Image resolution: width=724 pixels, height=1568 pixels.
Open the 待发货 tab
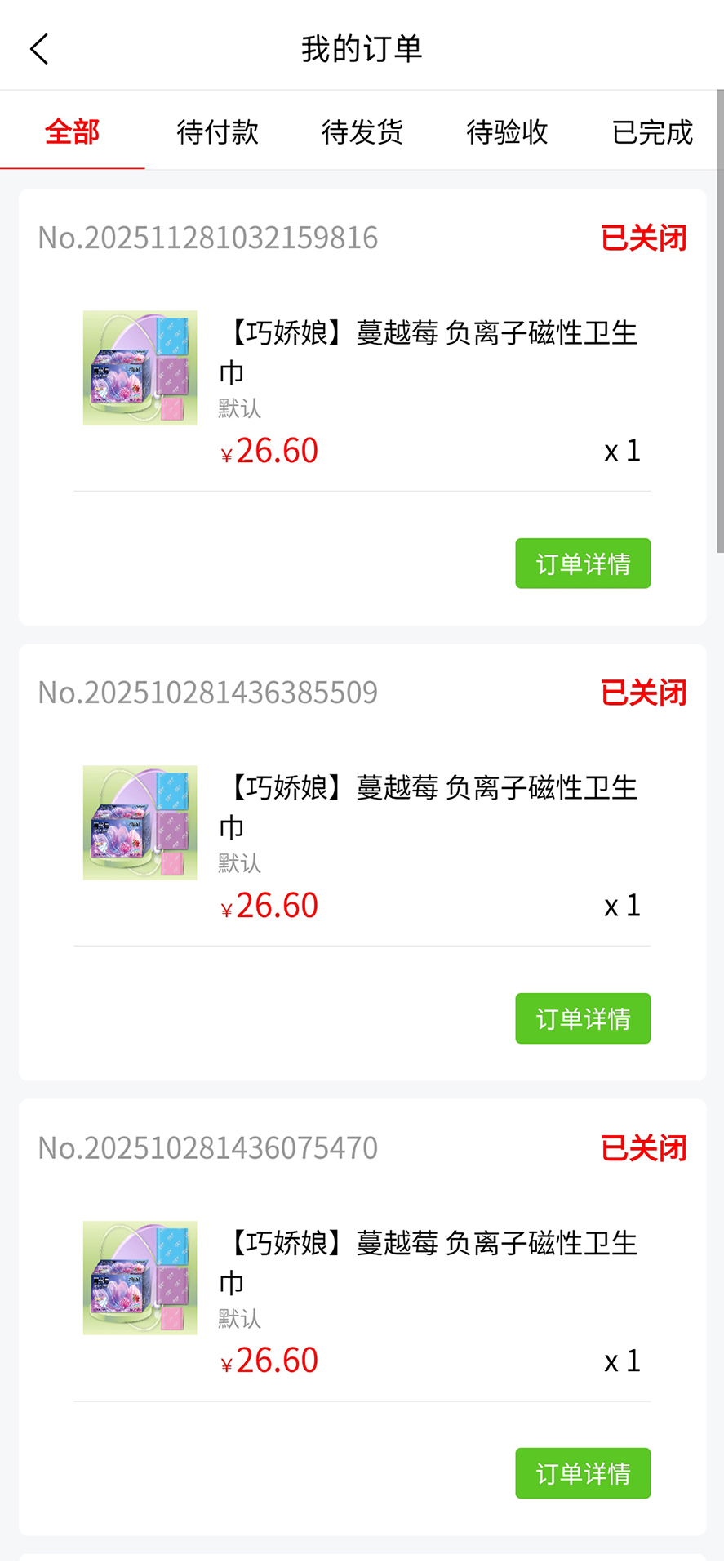(362, 132)
